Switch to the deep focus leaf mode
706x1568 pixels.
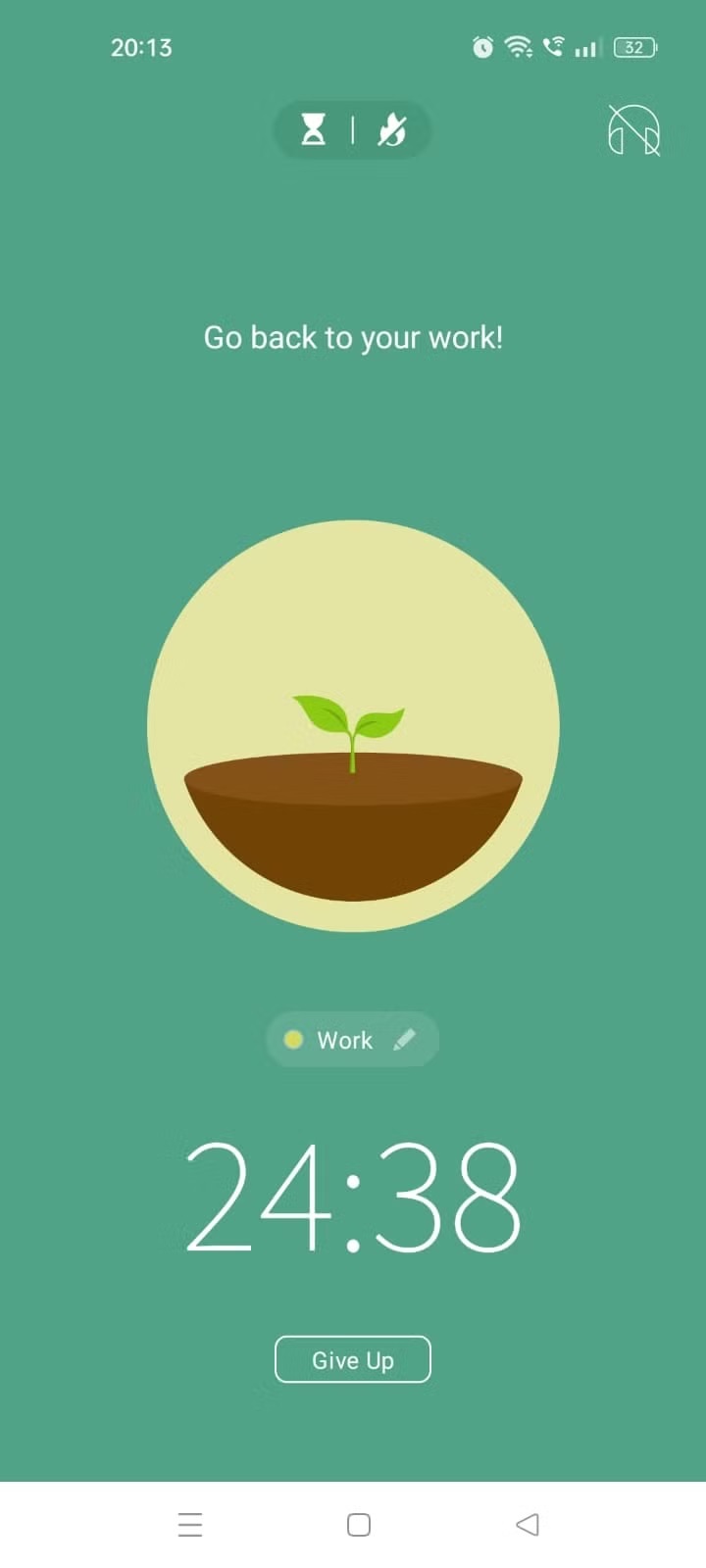391,129
